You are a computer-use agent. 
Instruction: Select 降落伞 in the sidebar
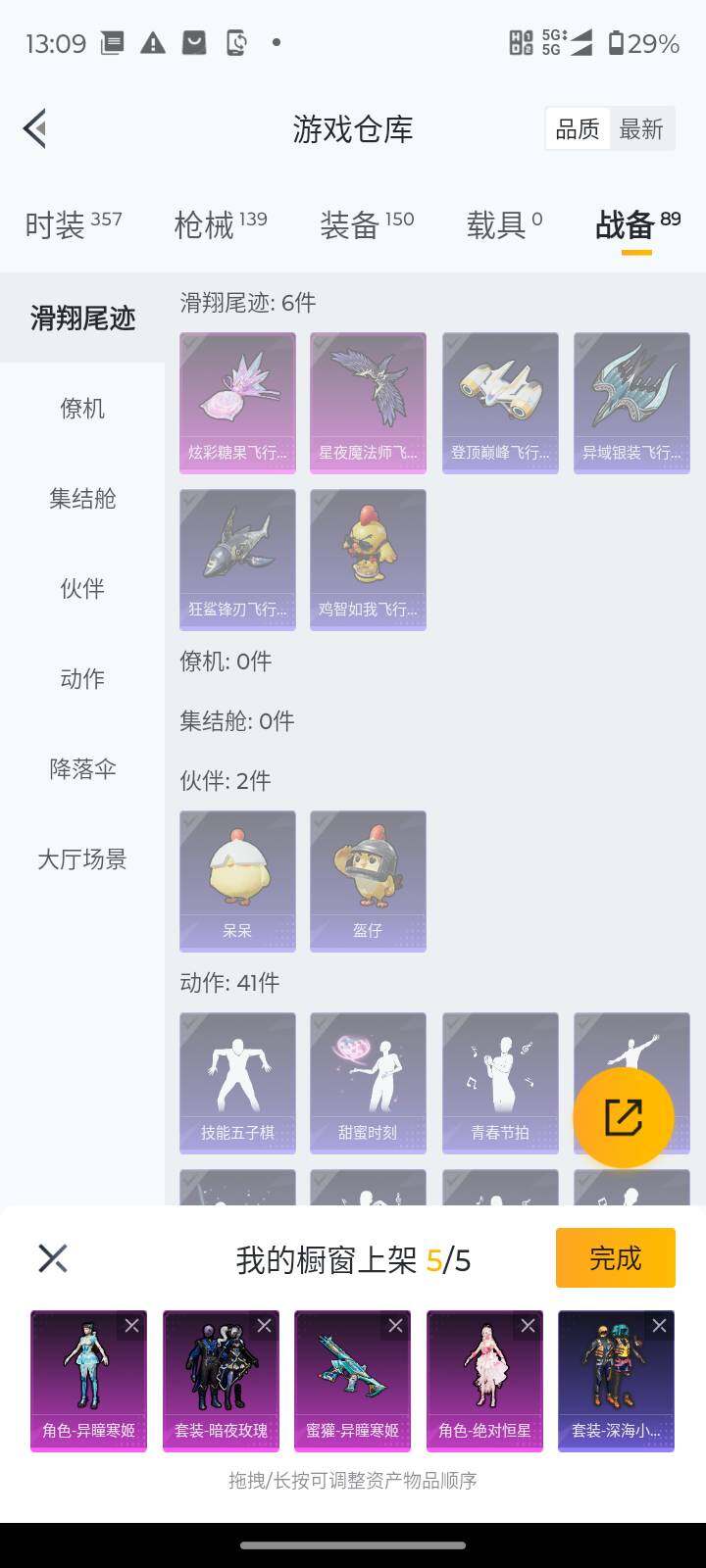(80, 770)
